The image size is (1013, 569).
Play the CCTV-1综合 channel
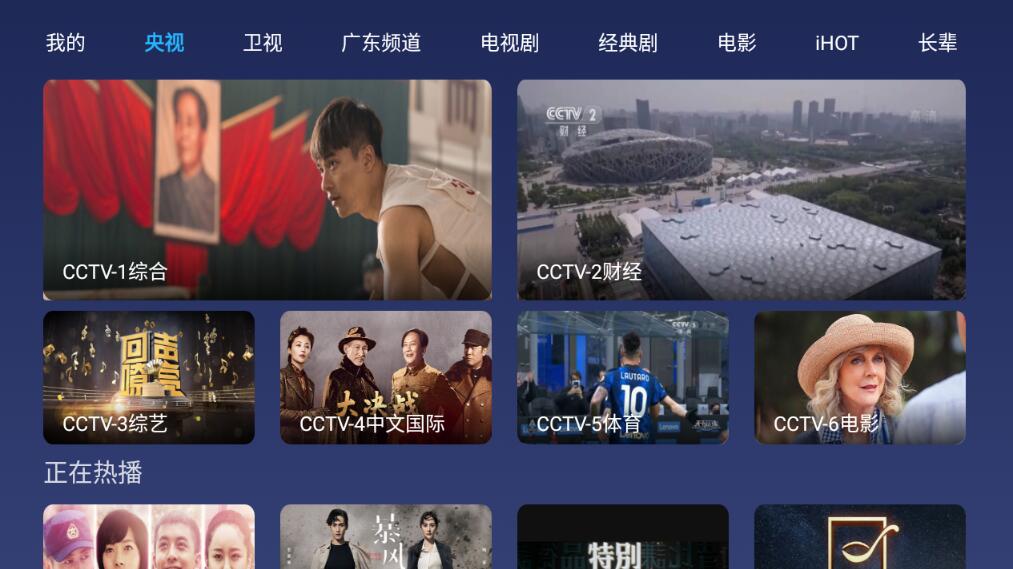[267, 190]
